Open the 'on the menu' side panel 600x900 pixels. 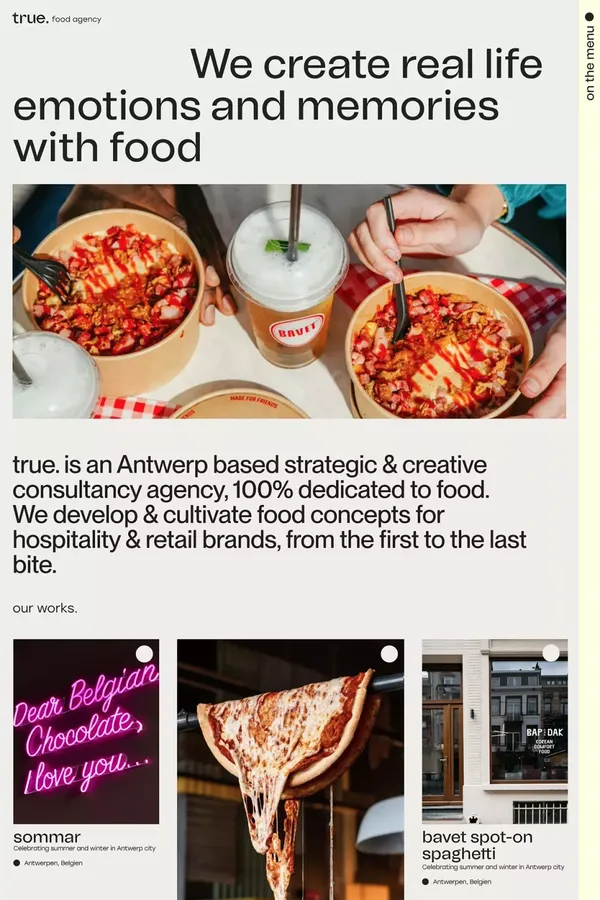(589, 60)
